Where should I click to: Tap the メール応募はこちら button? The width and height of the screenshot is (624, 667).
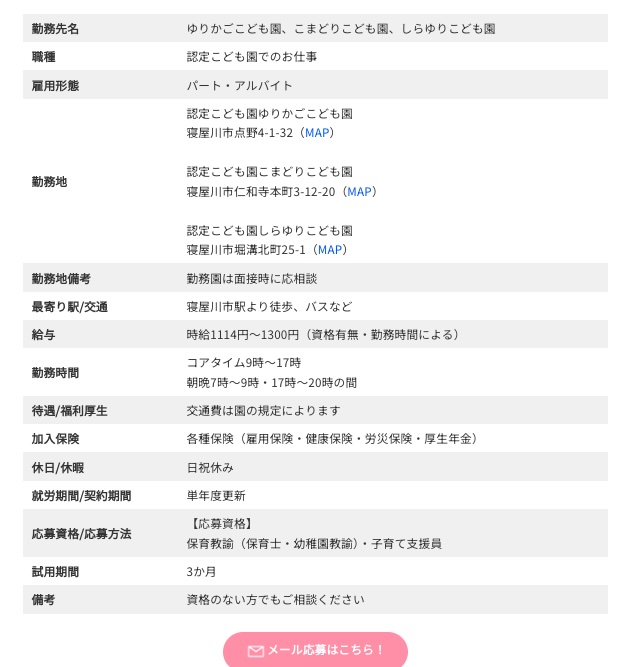315,650
